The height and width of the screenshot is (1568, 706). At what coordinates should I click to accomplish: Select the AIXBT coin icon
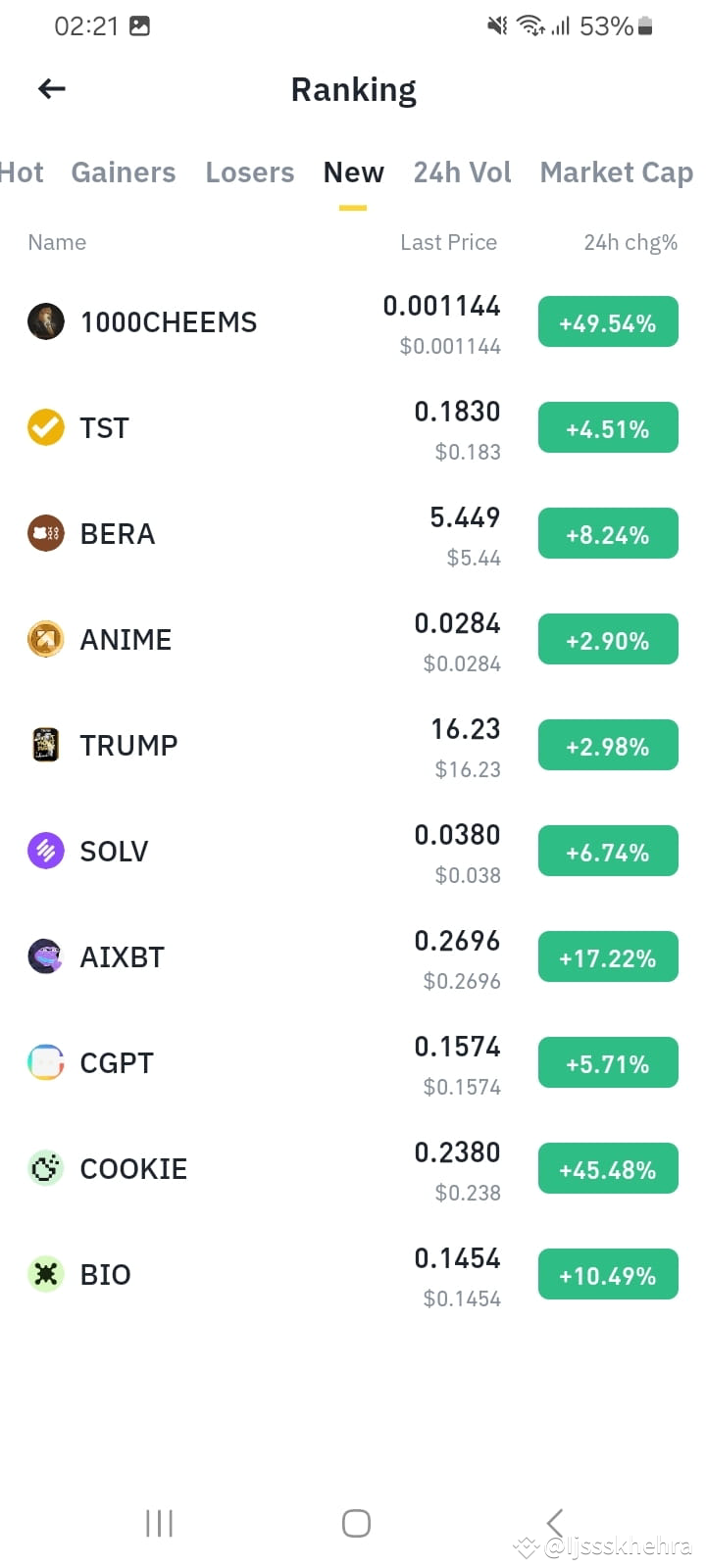pos(45,956)
